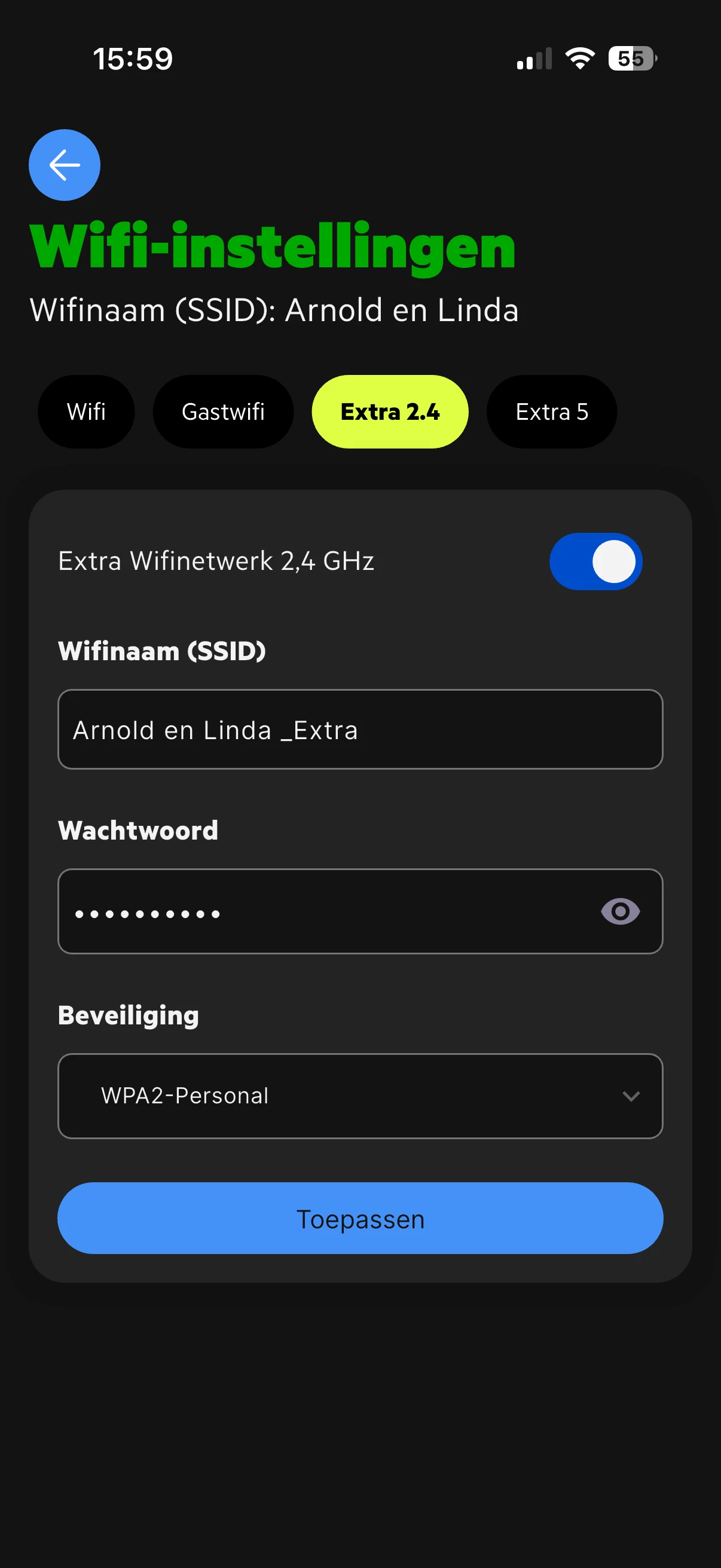Disable Extra Wifinetwerk 2,4 GHz switch
Image resolution: width=721 pixels, height=1568 pixels.
pyautogui.click(x=595, y=561)
